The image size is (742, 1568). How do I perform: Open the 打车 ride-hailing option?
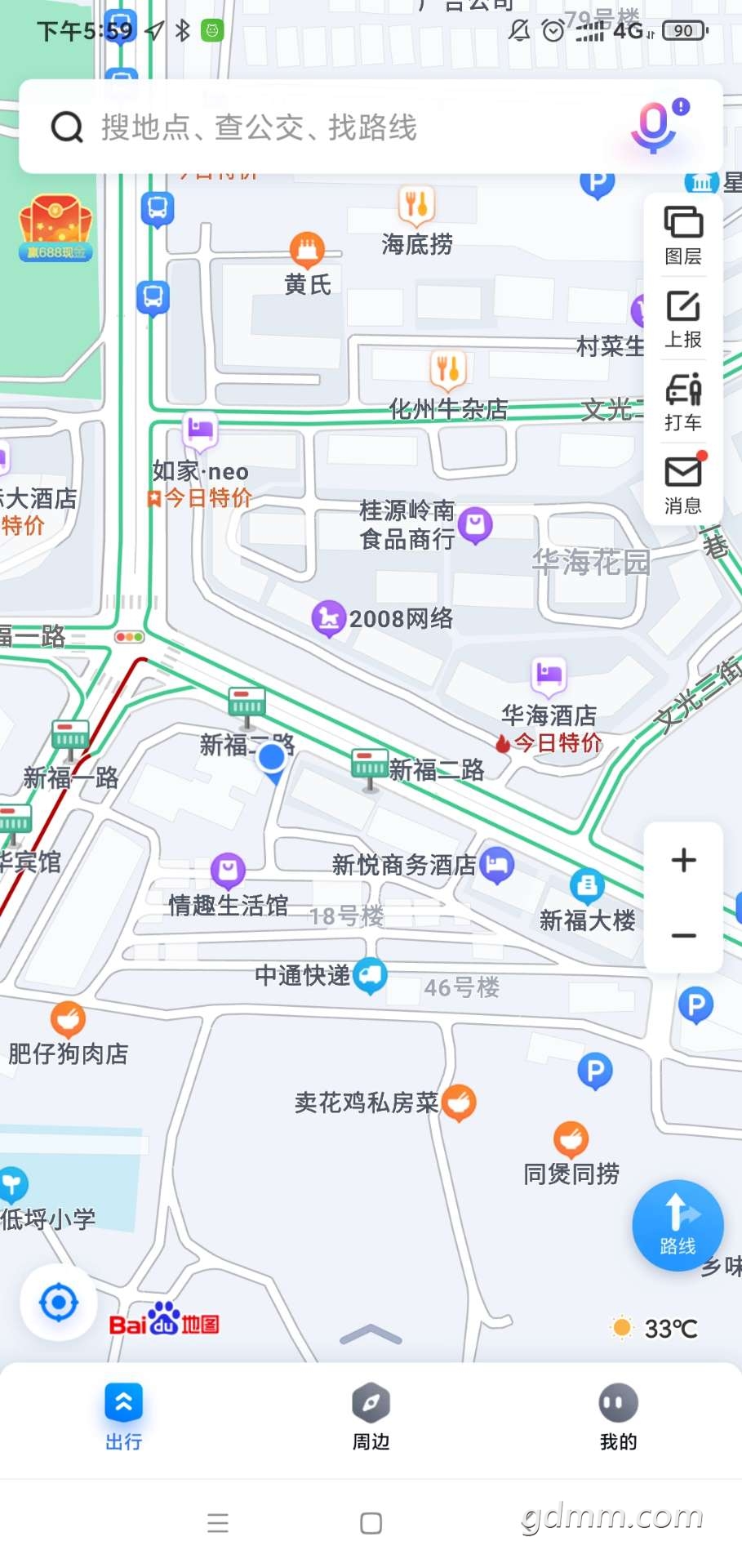[683, 402]
